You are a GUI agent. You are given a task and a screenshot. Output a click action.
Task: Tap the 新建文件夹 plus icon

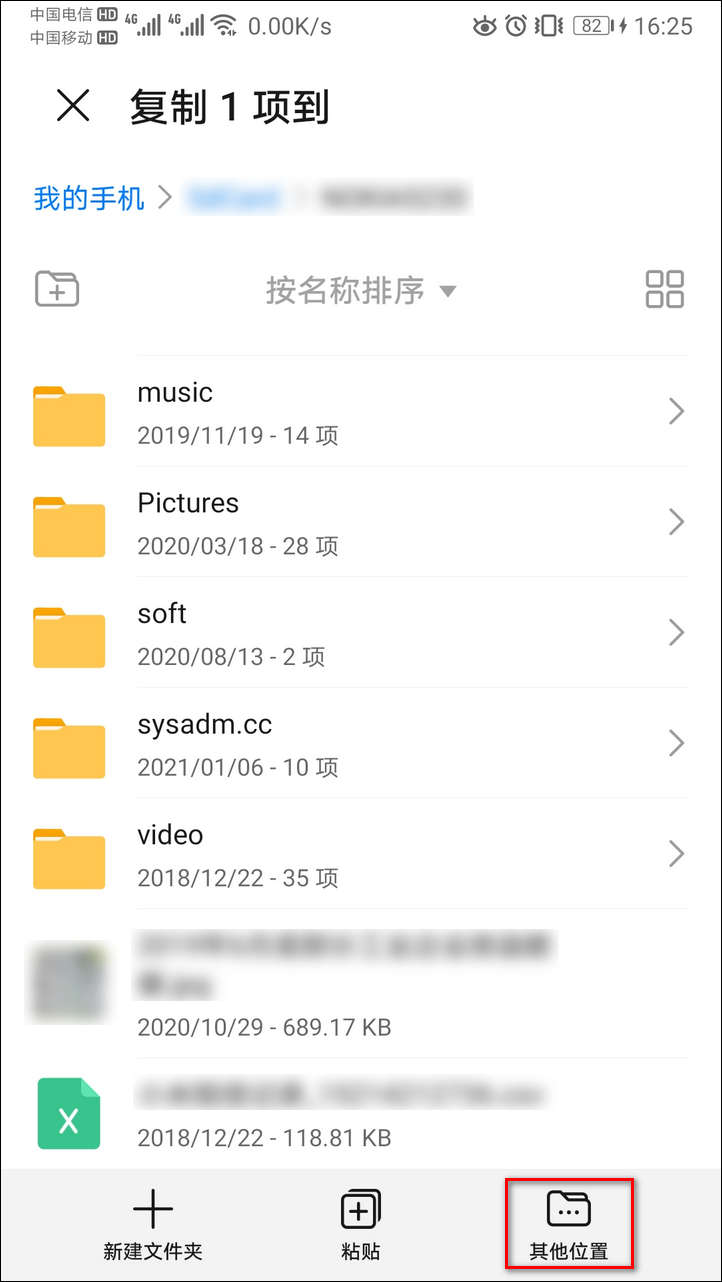(152, 1208)
